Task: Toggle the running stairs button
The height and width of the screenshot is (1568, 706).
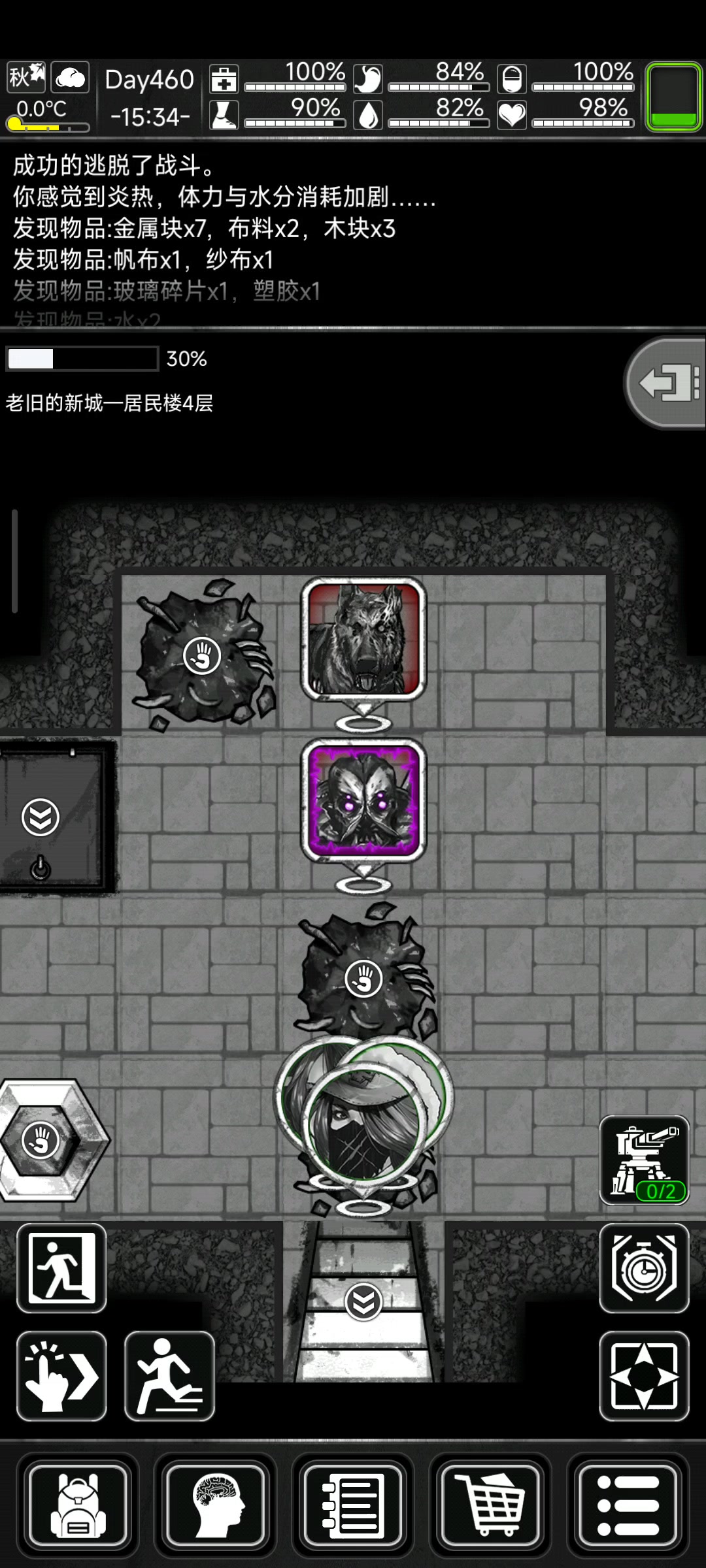Action: [169, 1376]
